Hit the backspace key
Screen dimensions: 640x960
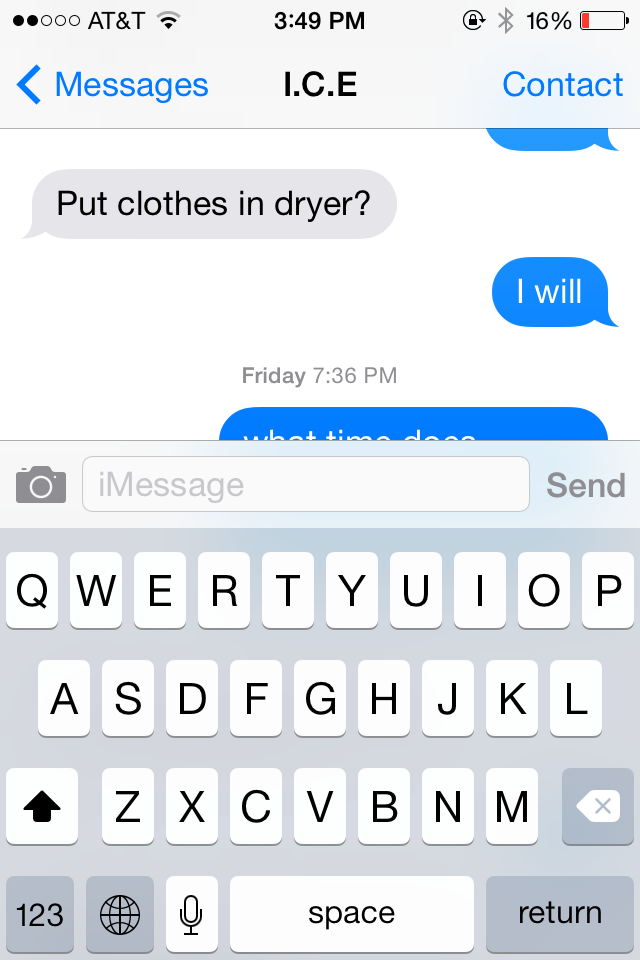597,806
